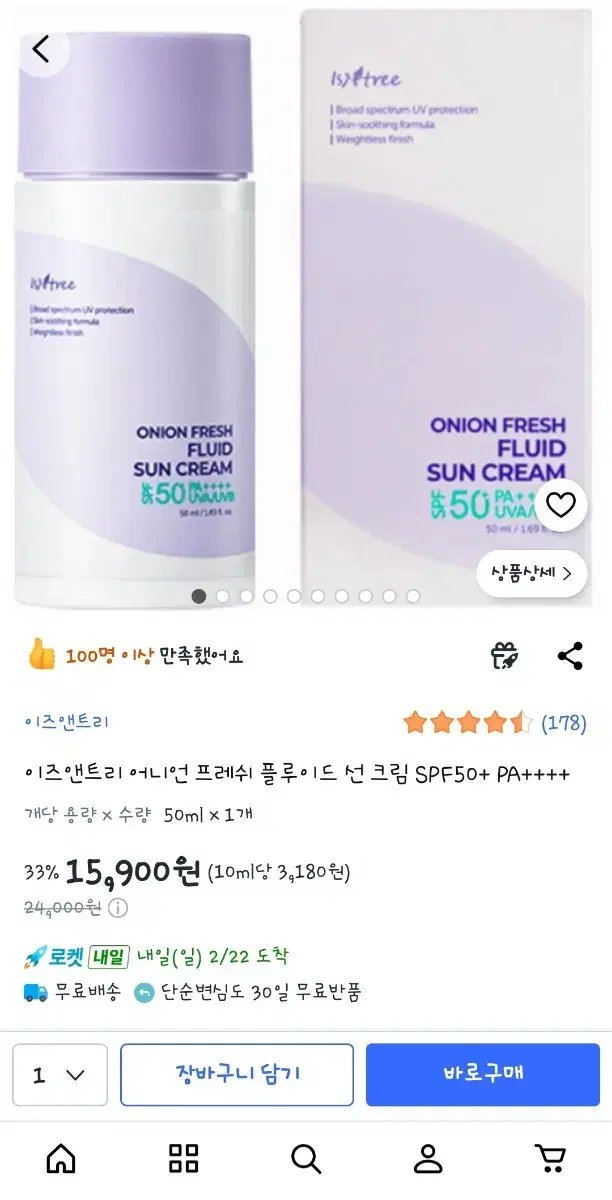Tap 바로구매 to buy now
This screenshot has width=612, height=1200.
click(483, 1075)
